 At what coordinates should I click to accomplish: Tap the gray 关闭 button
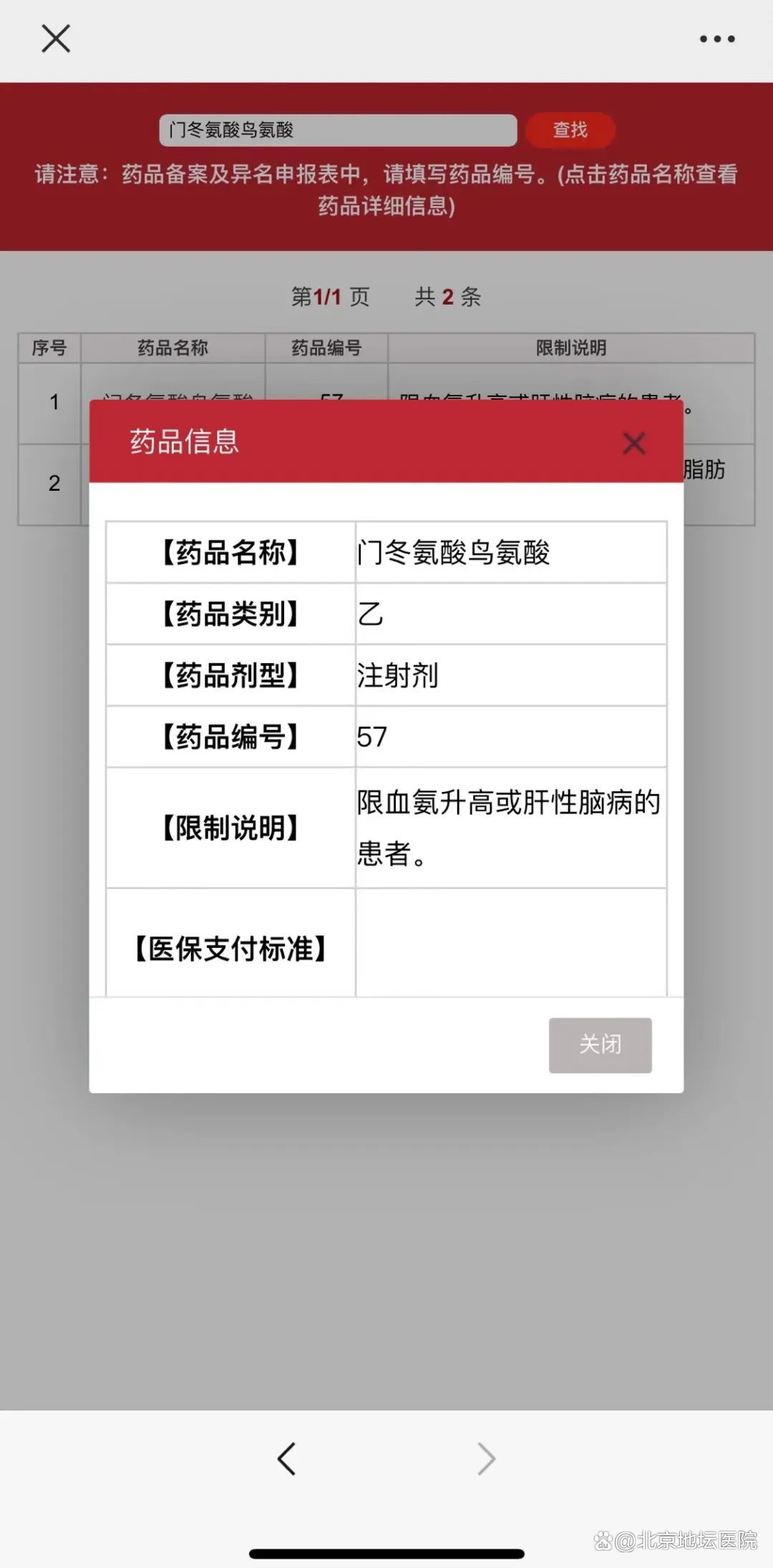[x=600, y=1045]
